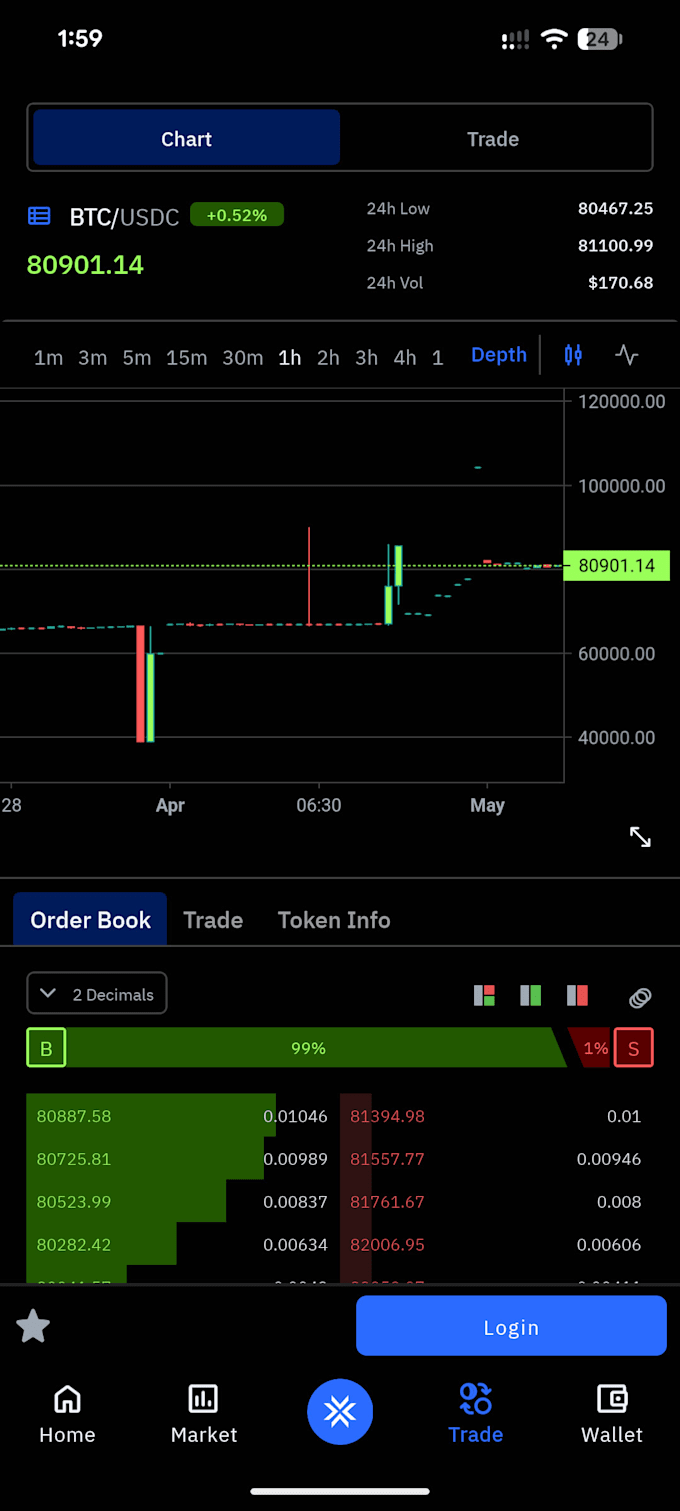
Task: Switch to the Trade segment at top
Action: pyautogui.click(x=493, y=139)
